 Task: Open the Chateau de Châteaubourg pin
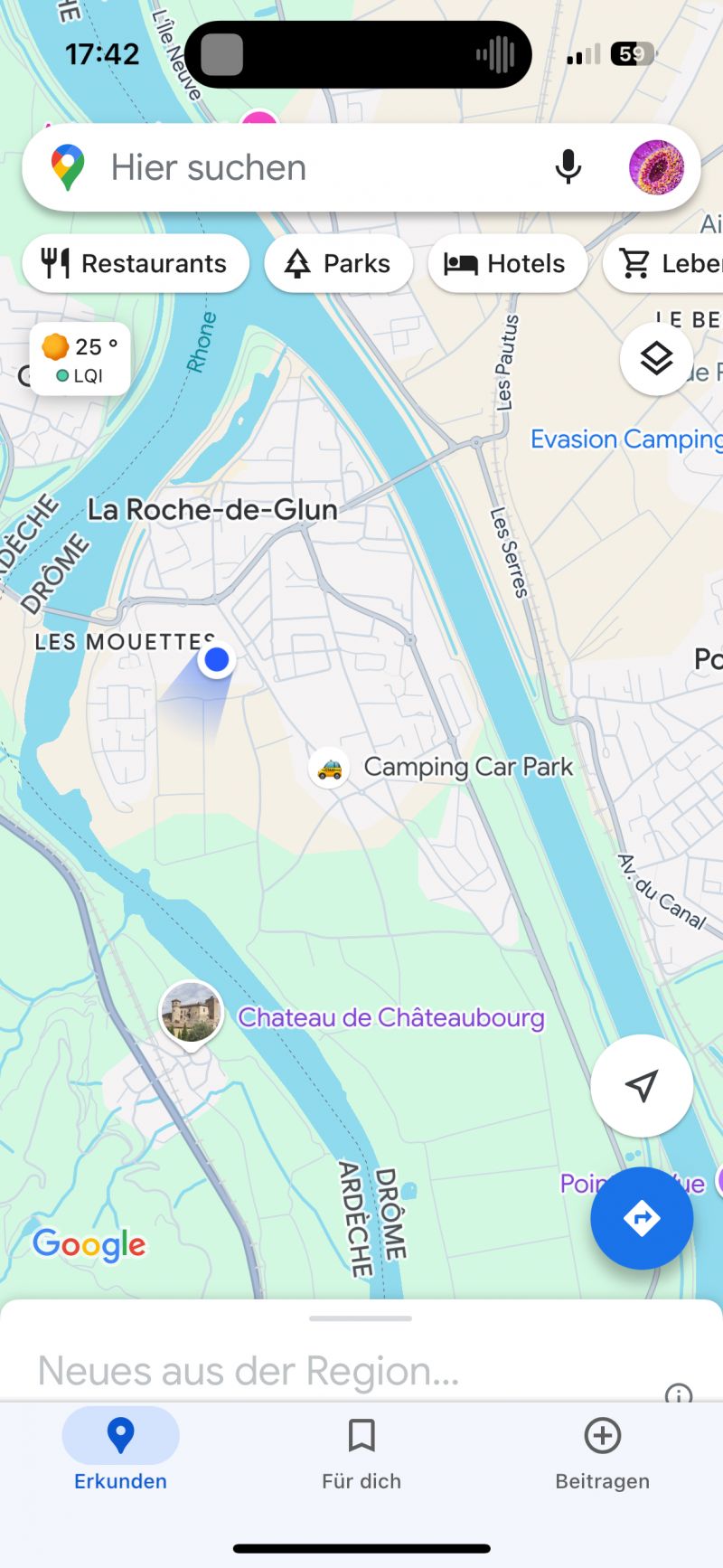click(192, 1013)
